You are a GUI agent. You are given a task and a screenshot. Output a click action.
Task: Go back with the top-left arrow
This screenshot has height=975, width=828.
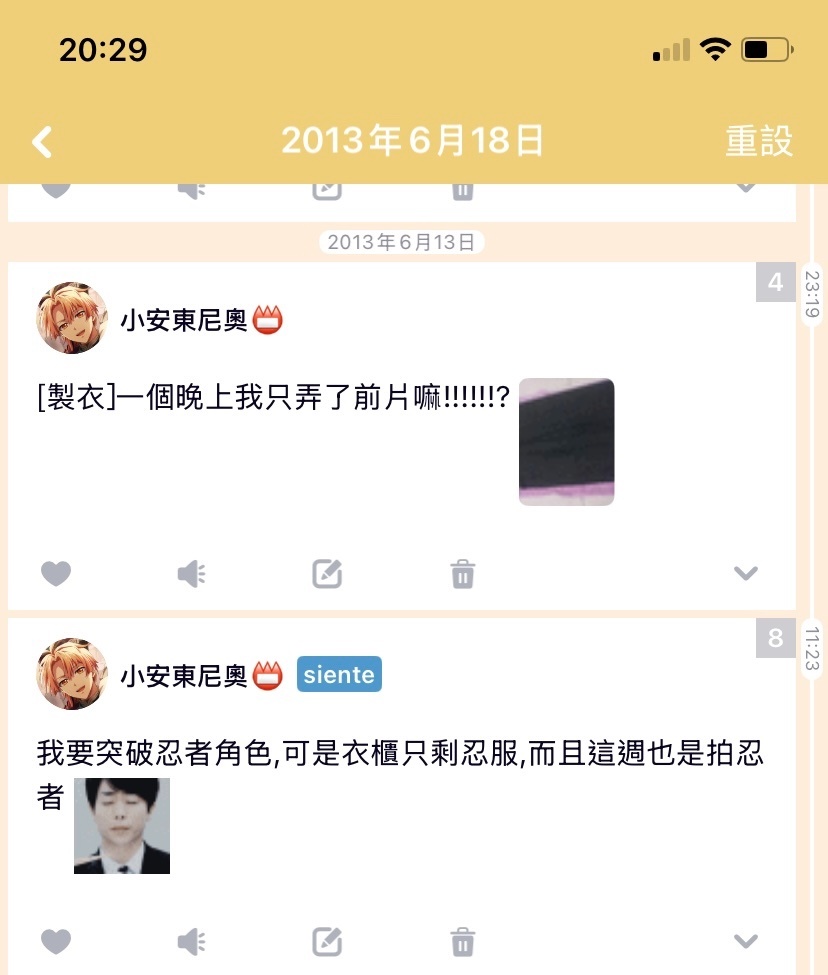coord(42,142)
